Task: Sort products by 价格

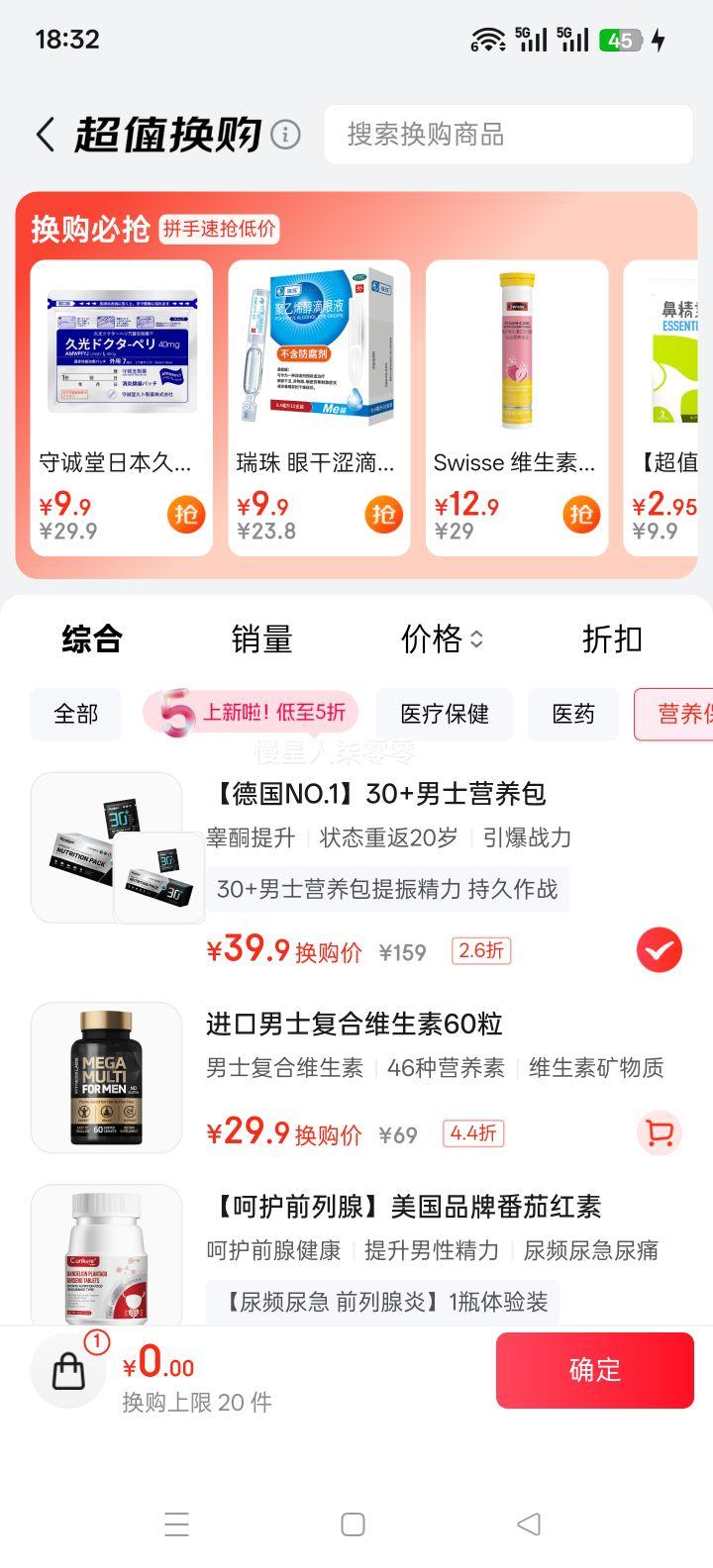Action: 442,639
